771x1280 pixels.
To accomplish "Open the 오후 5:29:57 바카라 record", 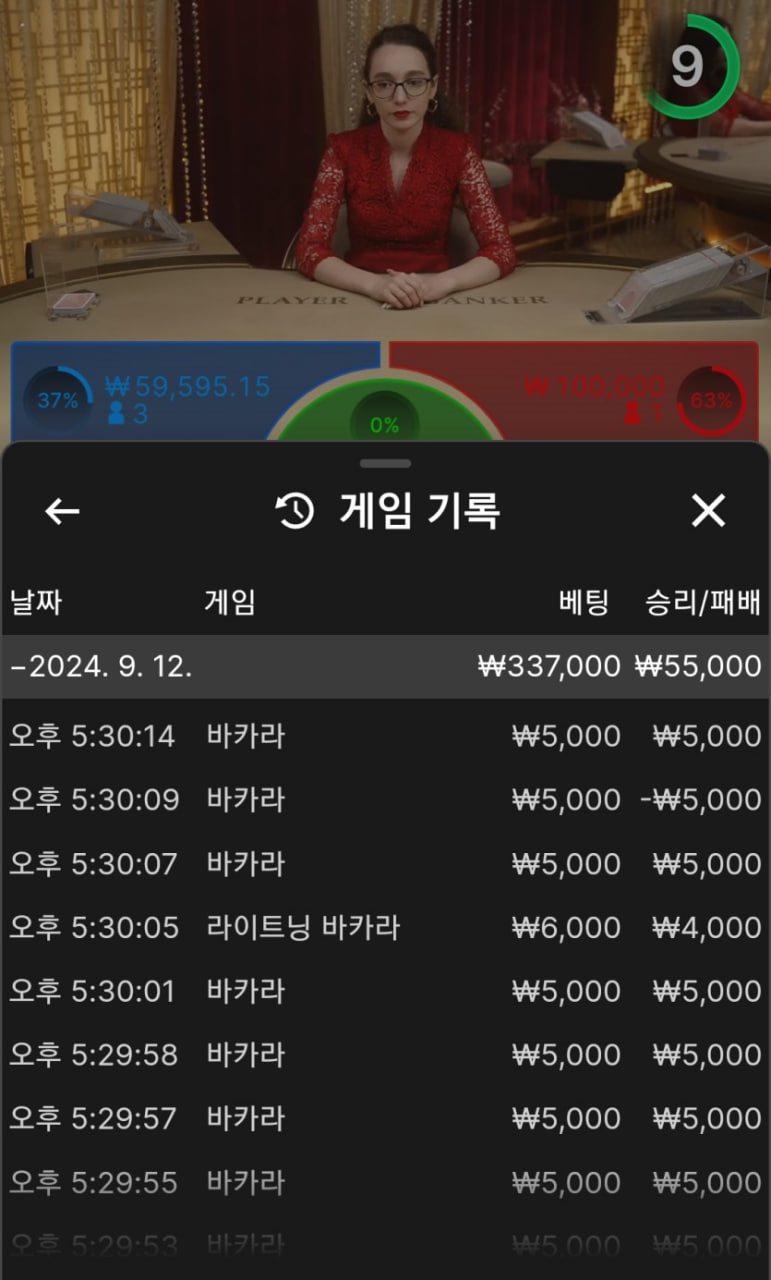I will tap(385, 1118).
